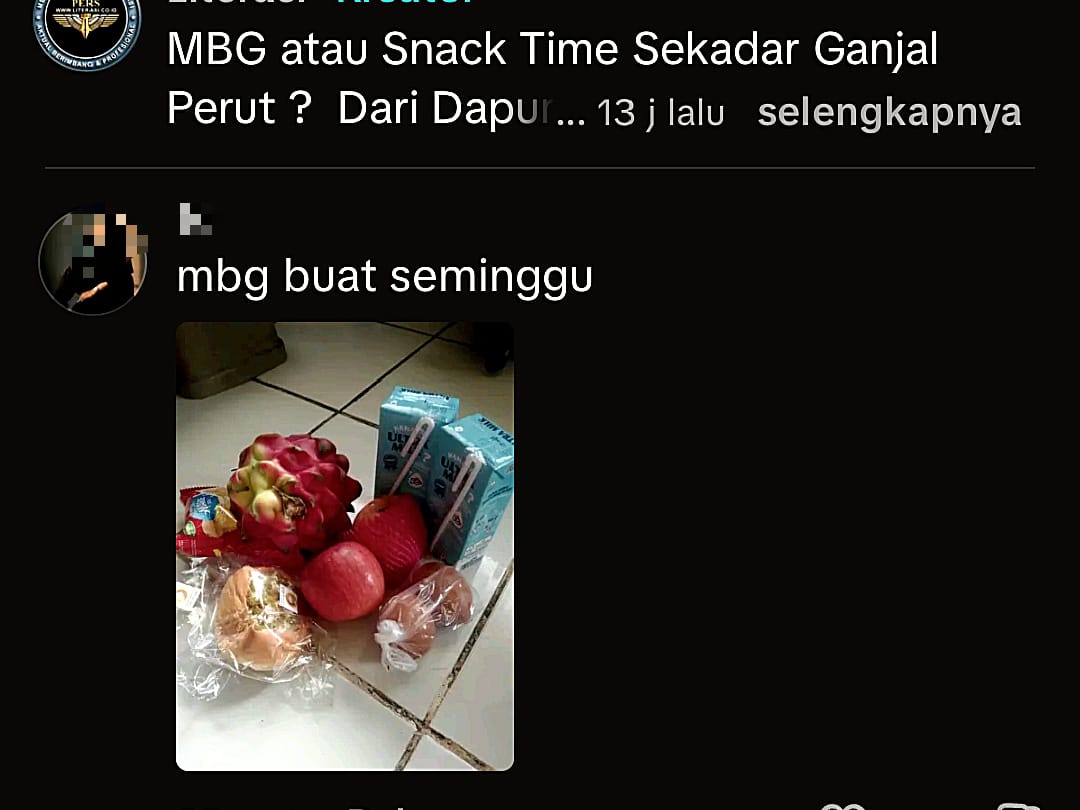Open the commenter's avatar on 'mbg buat seminggu'

pos(93,262)
